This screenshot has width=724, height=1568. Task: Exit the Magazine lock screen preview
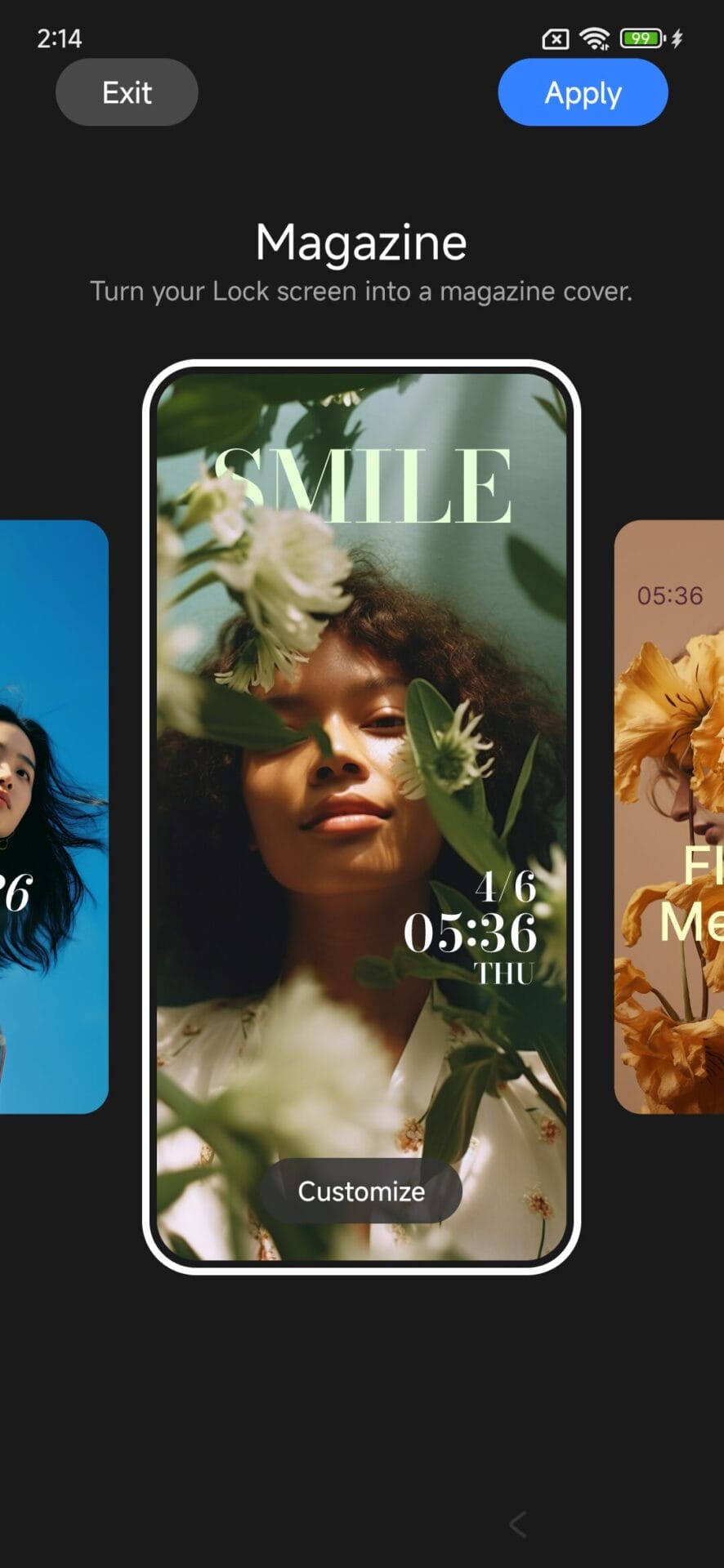point(127,92)
